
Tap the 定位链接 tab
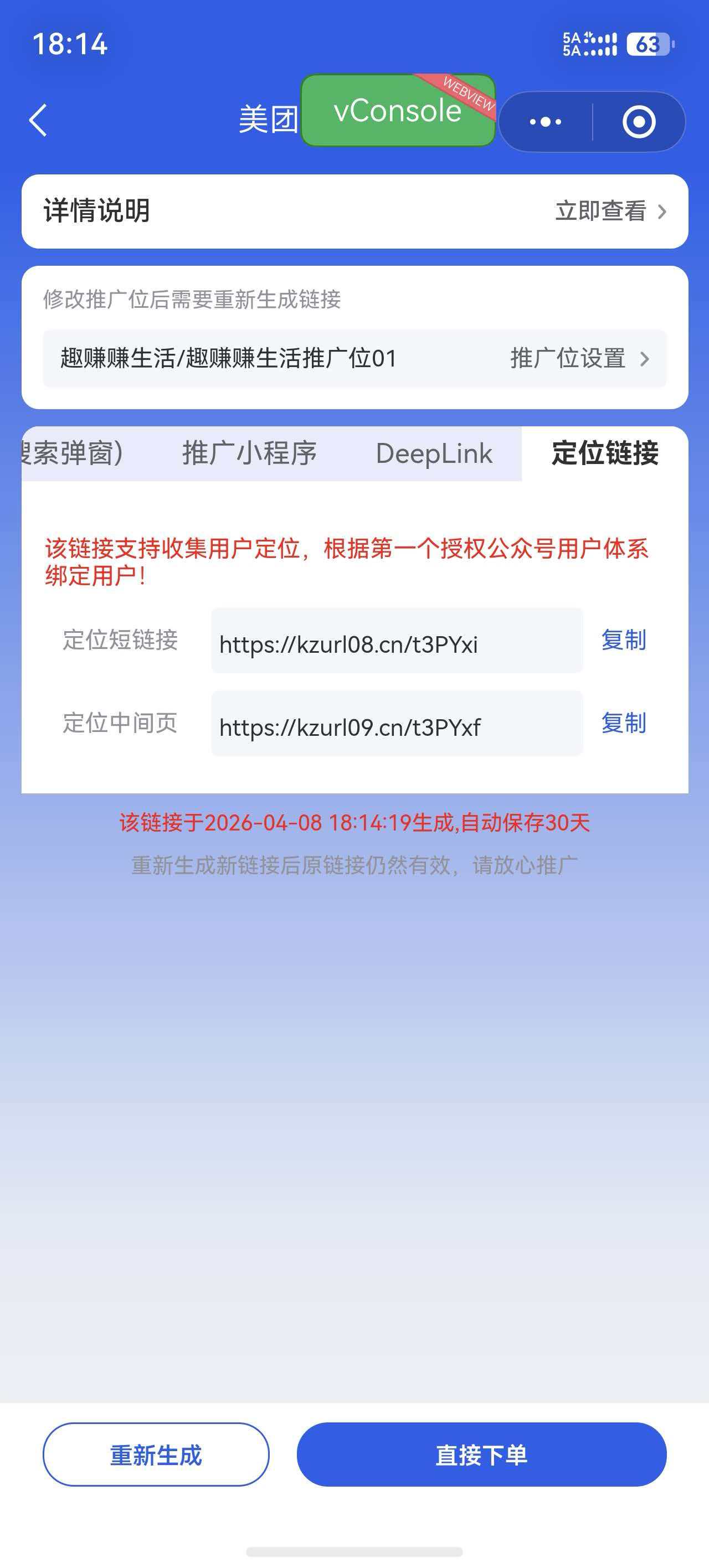tap(604, 453)
